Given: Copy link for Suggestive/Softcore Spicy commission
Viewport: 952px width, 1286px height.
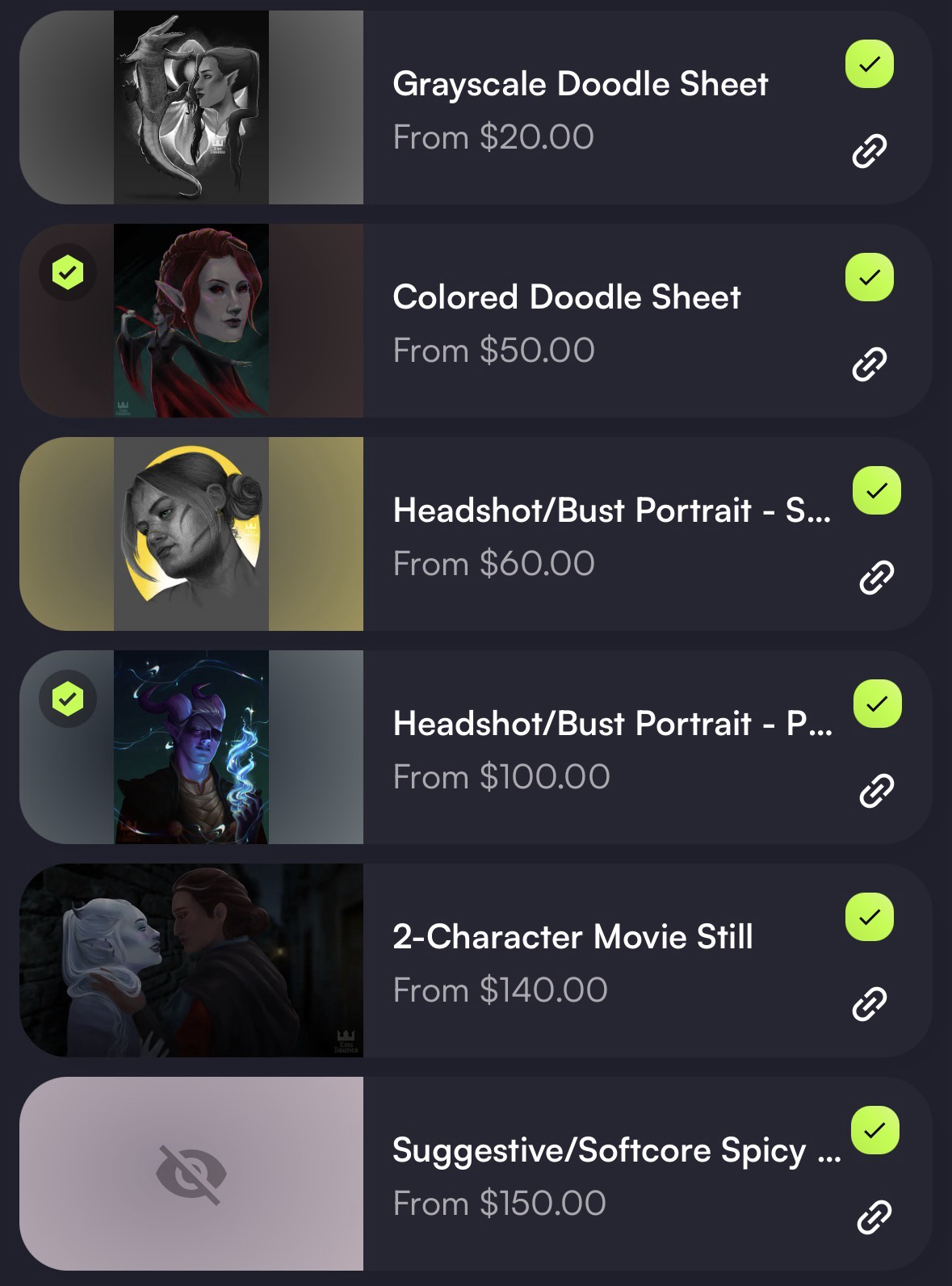Looking at the screenshot, I should click(x=874, y=1217).
